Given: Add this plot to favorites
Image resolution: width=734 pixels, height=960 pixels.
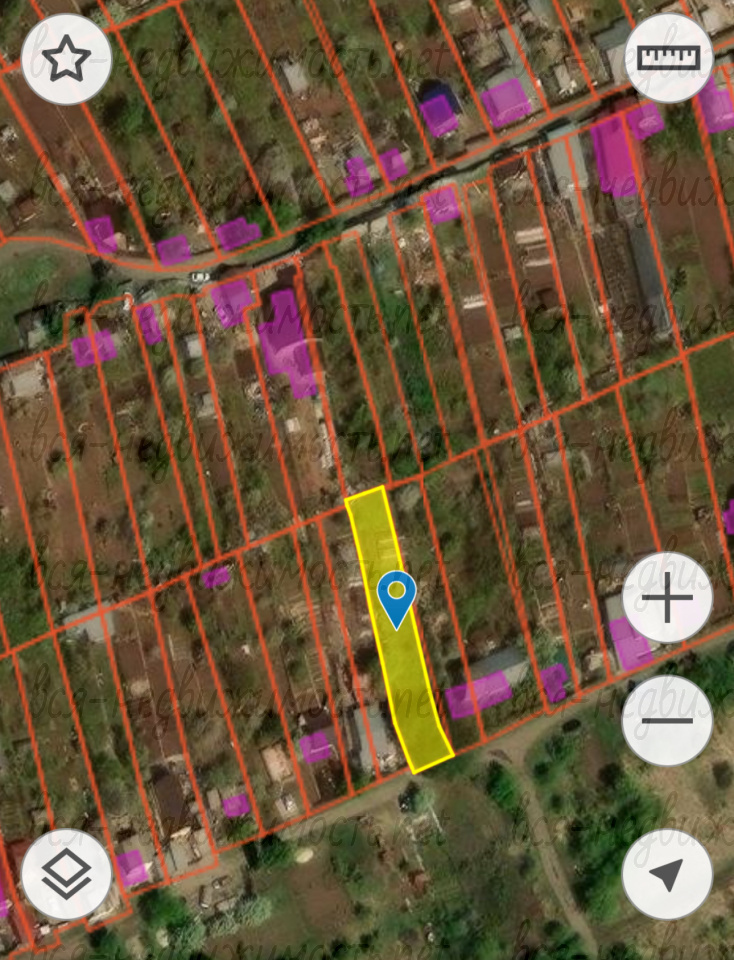Looking at the screenshot, I should (66, 60).
